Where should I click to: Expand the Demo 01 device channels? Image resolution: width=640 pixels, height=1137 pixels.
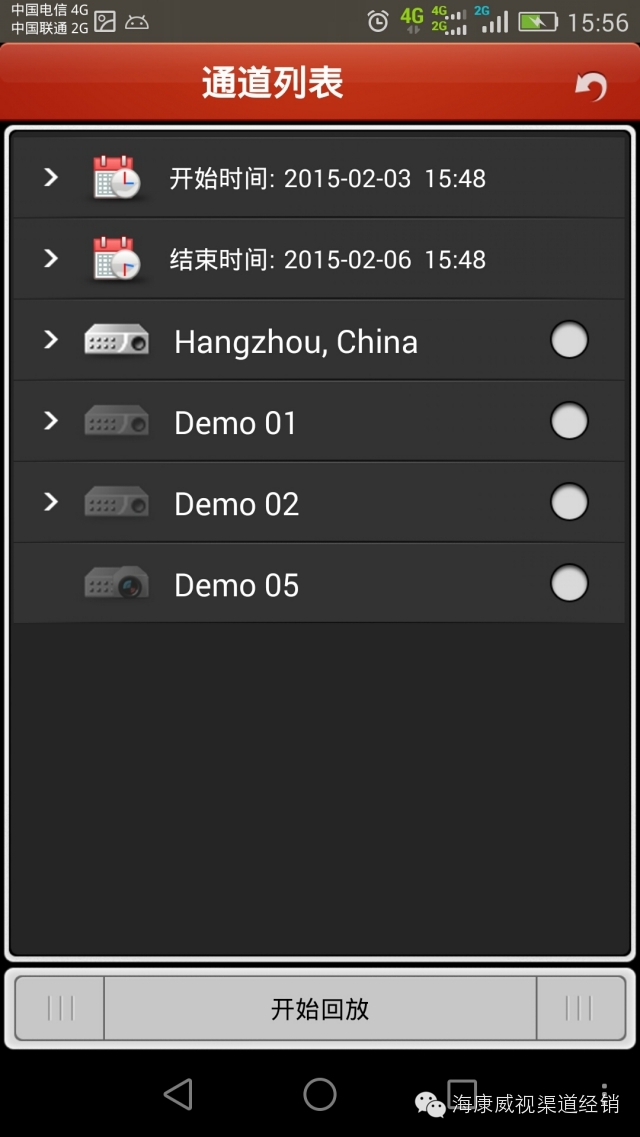(x=50, y=421)
